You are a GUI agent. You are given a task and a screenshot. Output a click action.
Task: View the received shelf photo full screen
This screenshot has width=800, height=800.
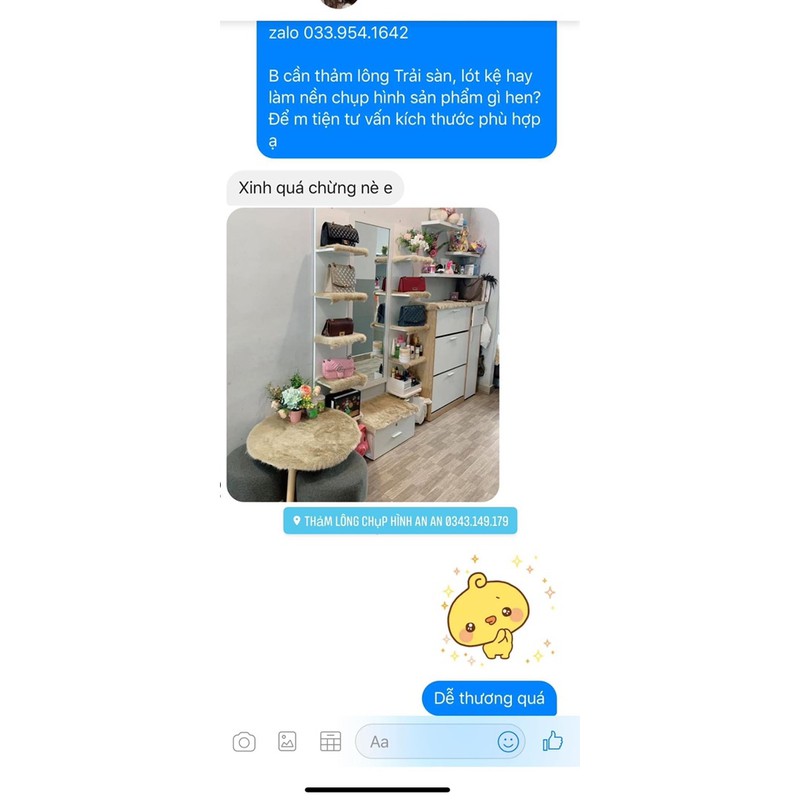[x=362, y=354]
